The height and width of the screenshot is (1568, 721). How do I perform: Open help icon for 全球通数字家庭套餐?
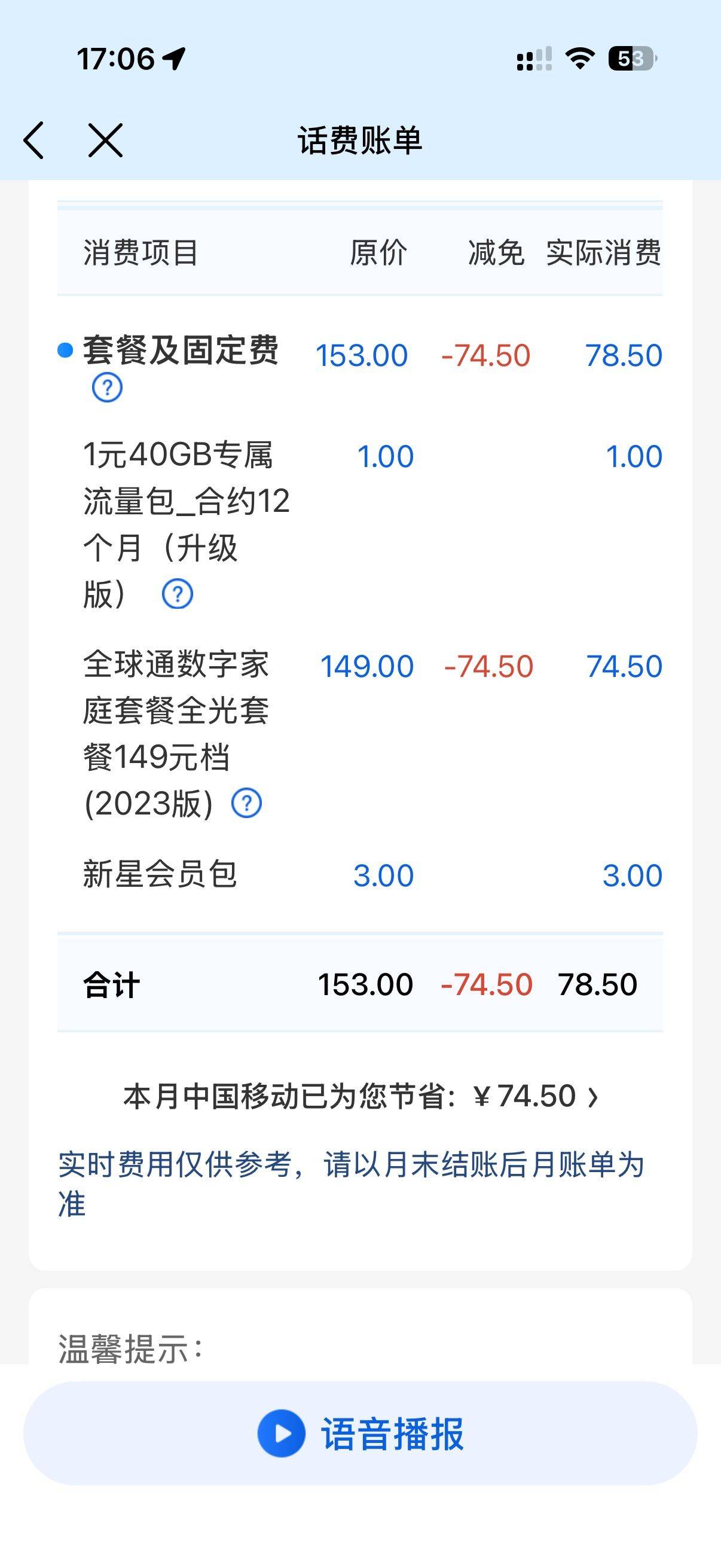pyautogui.click(x=246, y=803)
